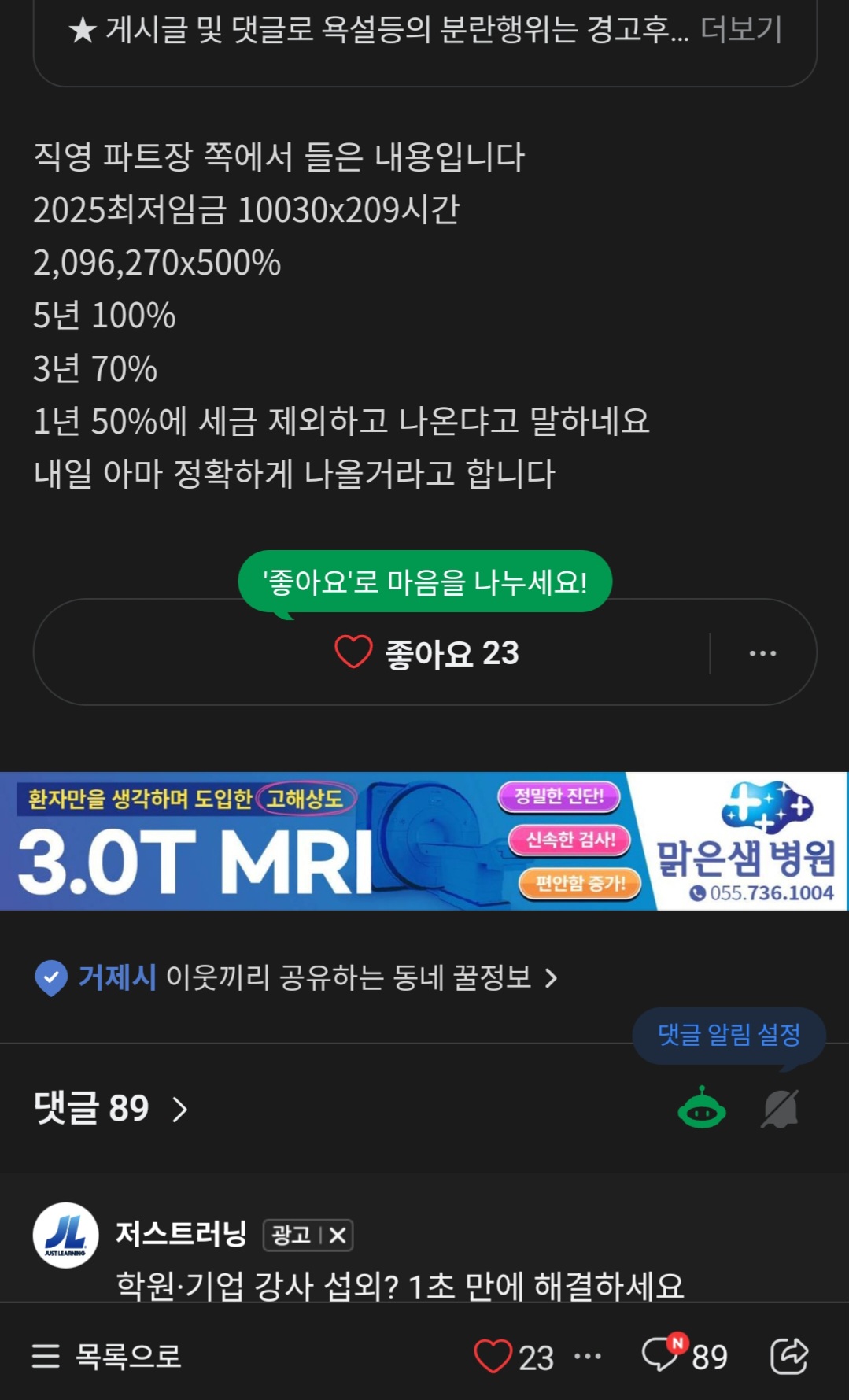This screenshot has height=1400, width=849.
Task: Call 맑은샘 병원 number on the banner
Action: coord(762,892)
